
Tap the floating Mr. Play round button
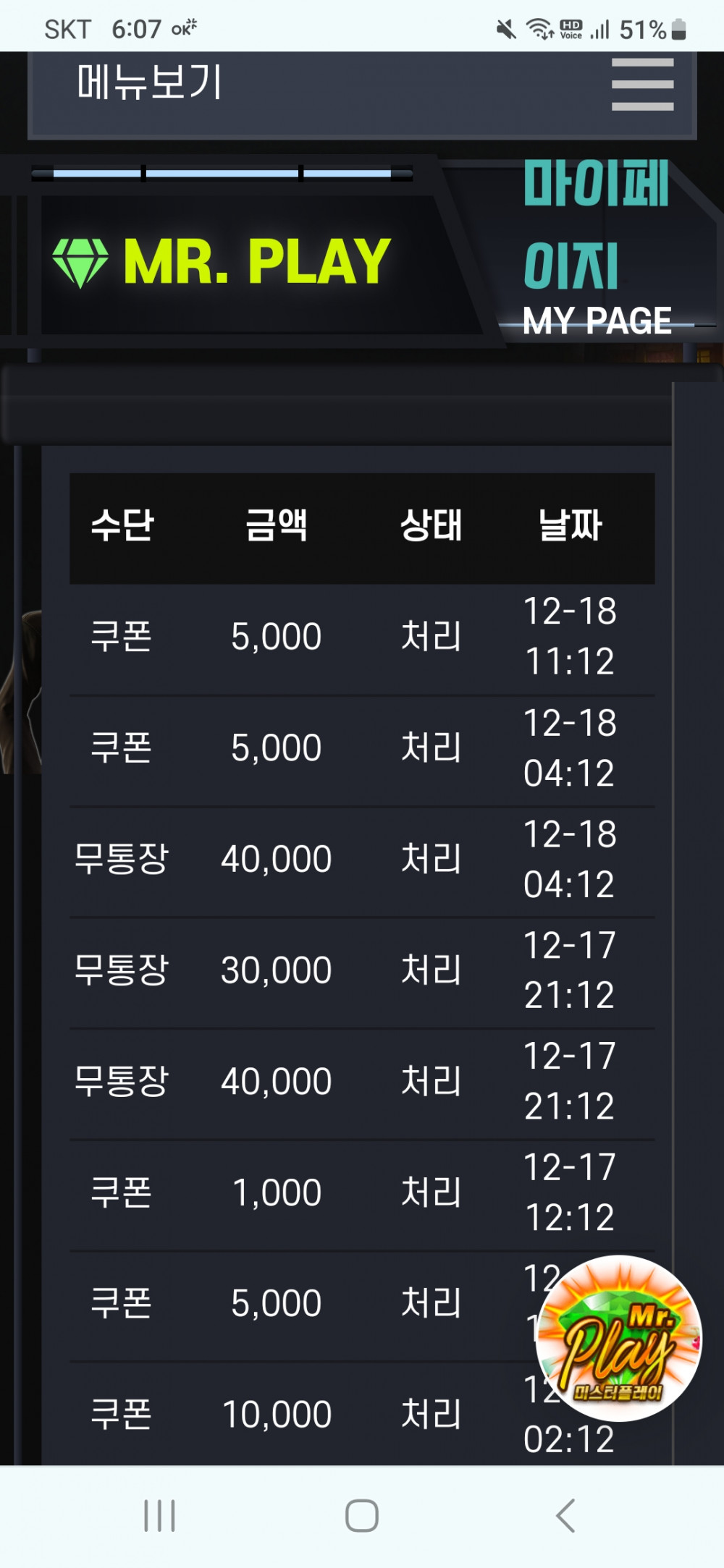(x=618, y=1337)
